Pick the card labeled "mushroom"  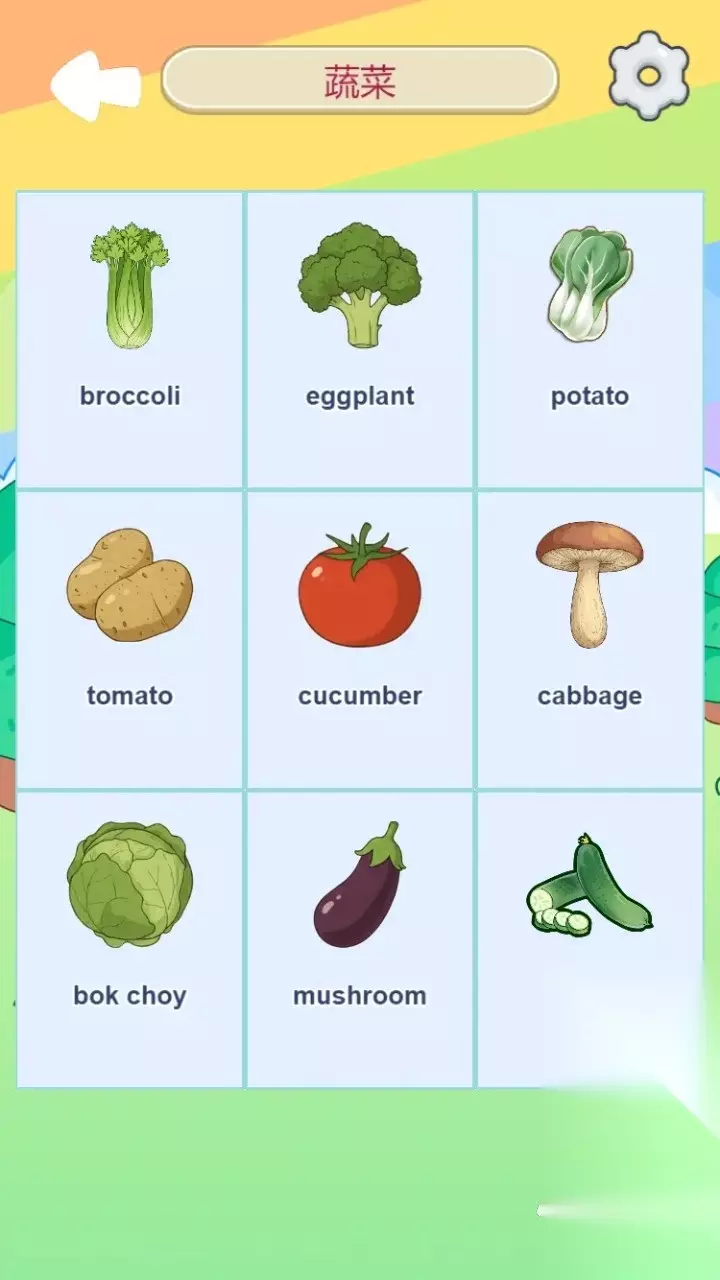point(360,939)
